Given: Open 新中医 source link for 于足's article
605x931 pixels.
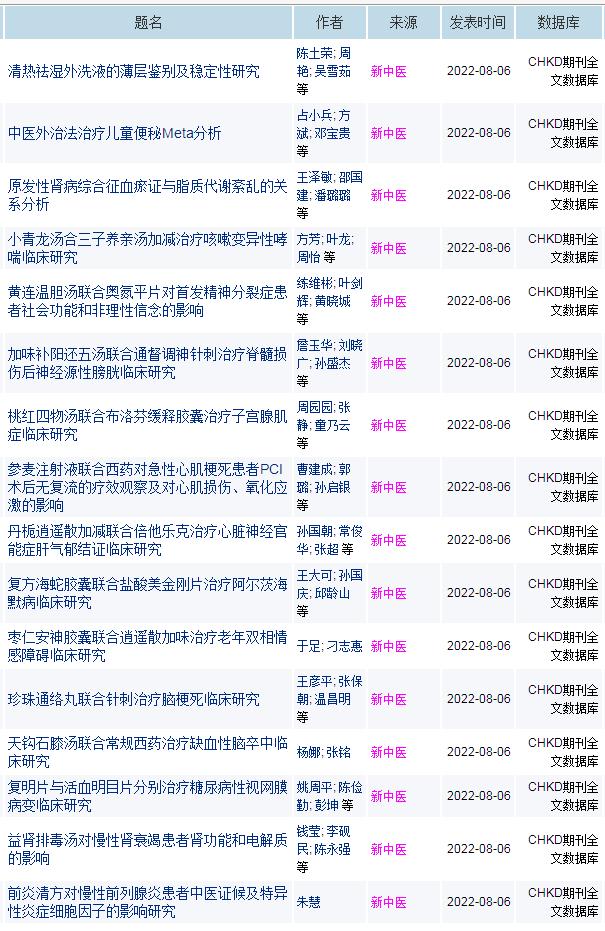Looking at the screenshot, I should point(388,646).
